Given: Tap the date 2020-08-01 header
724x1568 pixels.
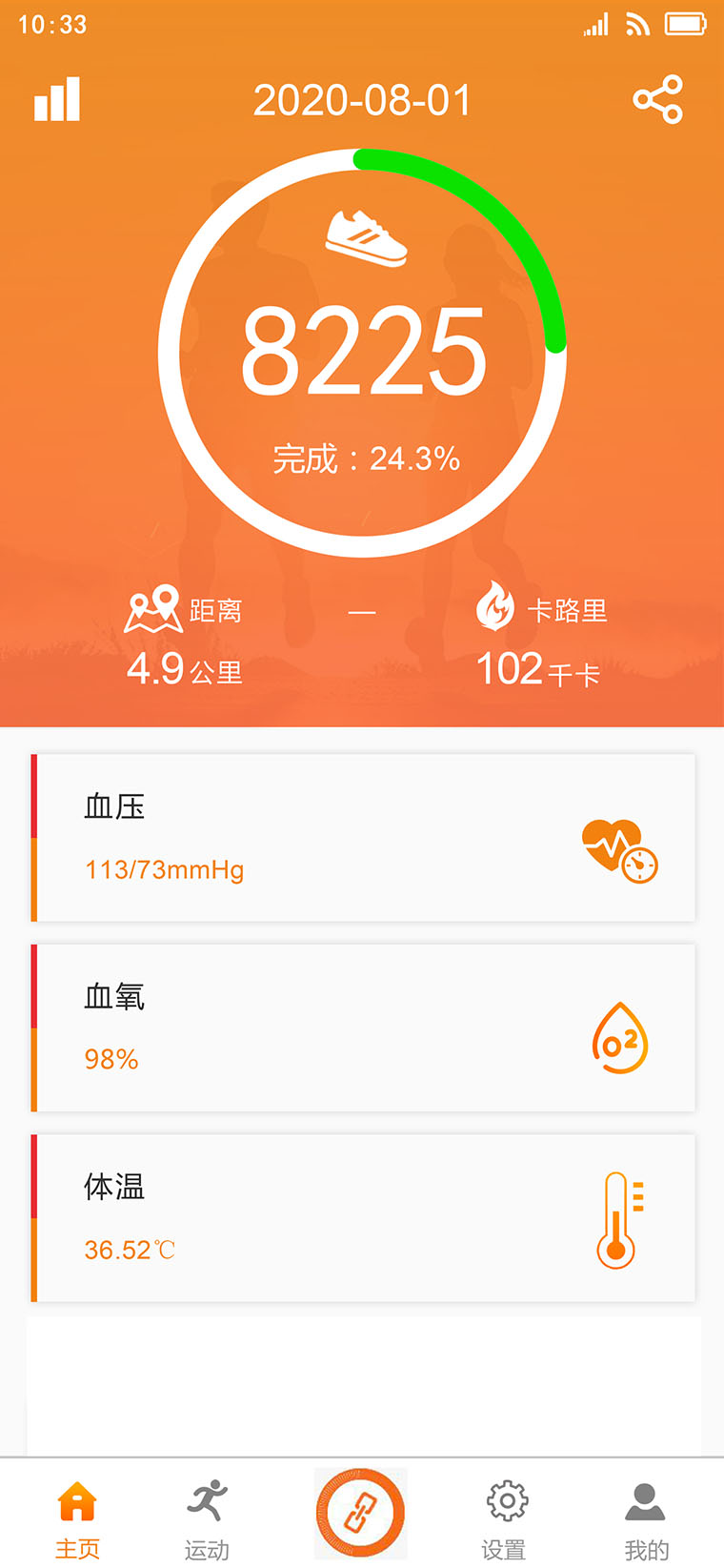Looking at the screenshot, I should click(x=362, y=98).
